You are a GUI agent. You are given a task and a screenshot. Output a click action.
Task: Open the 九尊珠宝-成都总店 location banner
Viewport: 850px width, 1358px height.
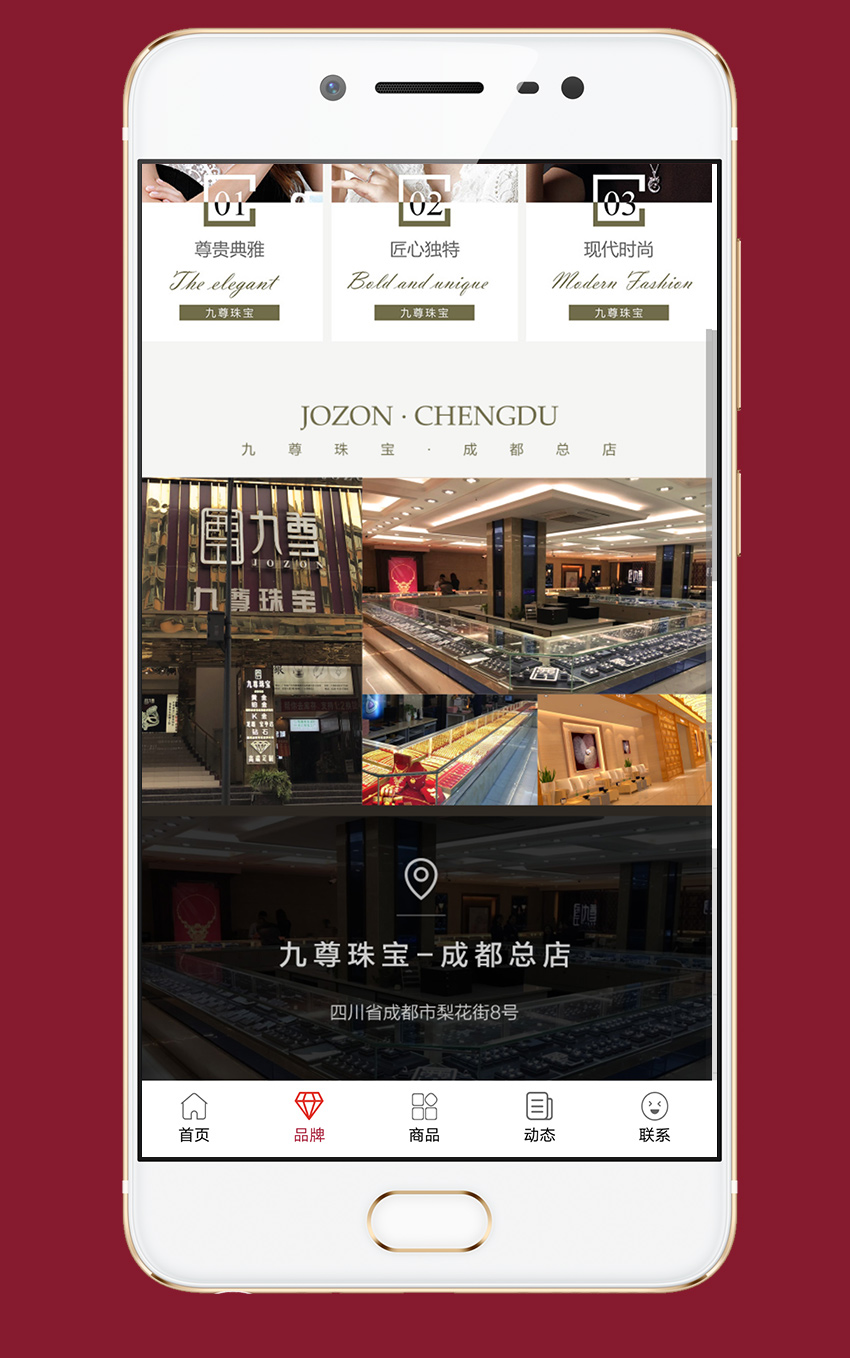pyautogui.click(x=426, y=945)
